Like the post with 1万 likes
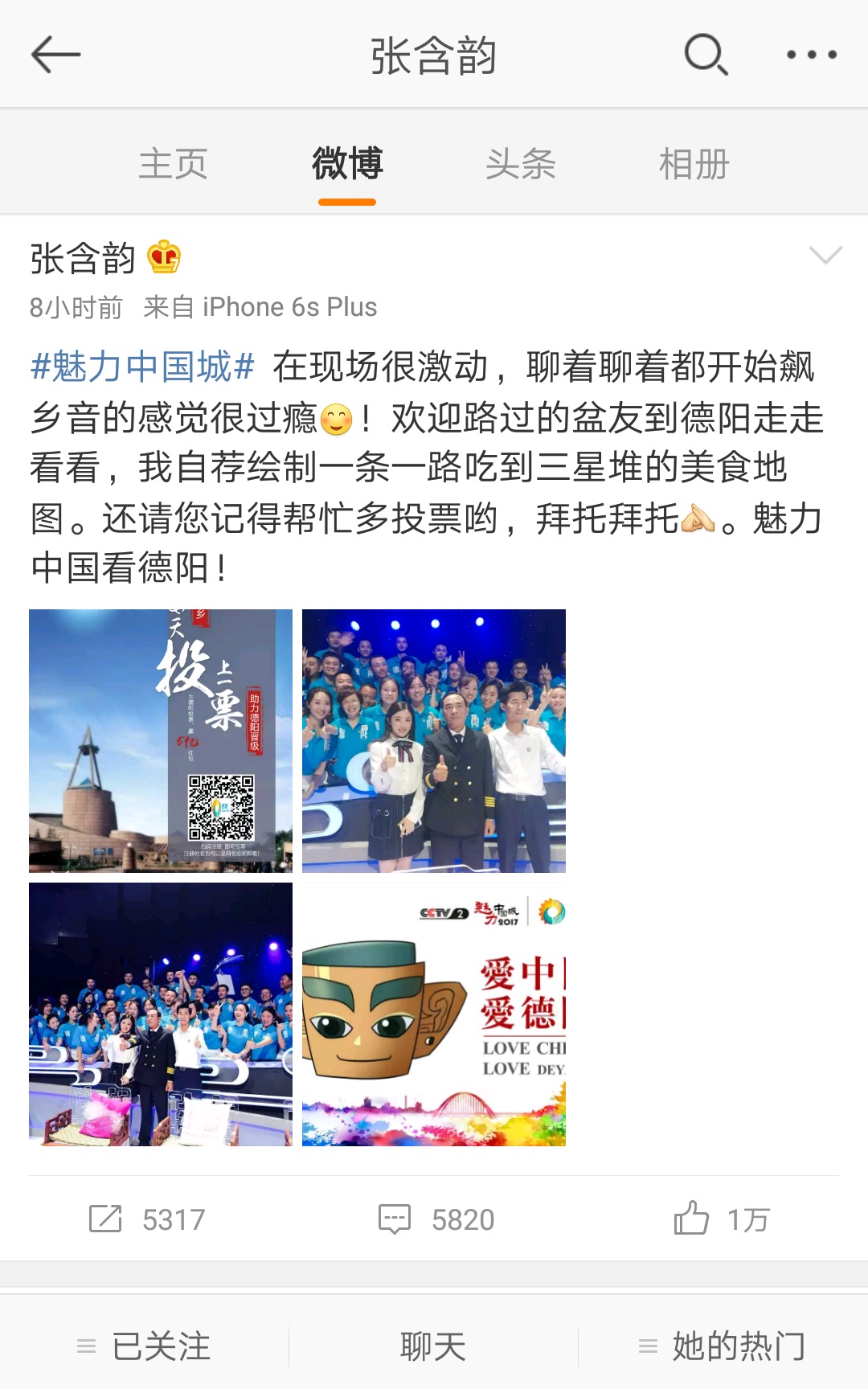The image size is (868, 1389). (x=721, y=1219)
